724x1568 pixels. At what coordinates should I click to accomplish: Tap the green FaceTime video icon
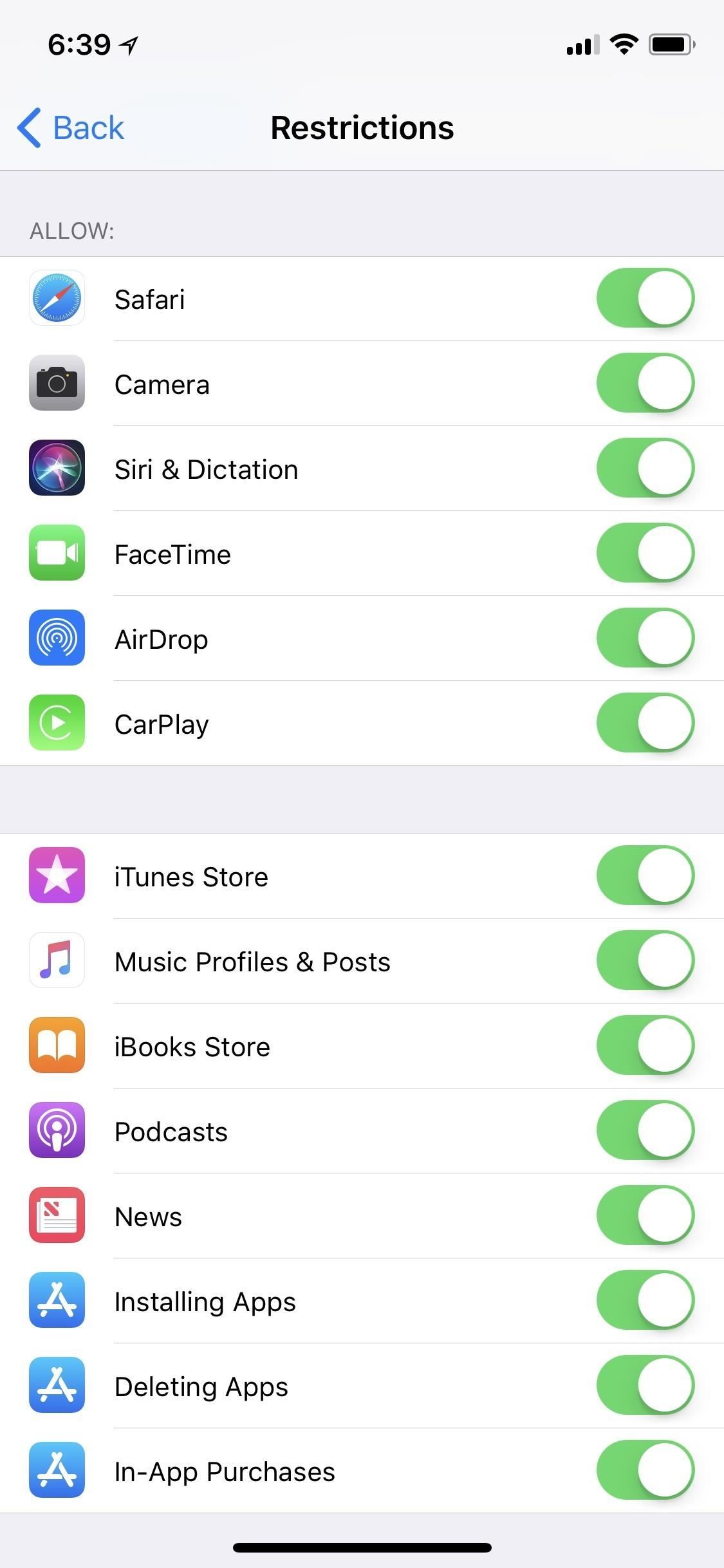click(57, 554)
